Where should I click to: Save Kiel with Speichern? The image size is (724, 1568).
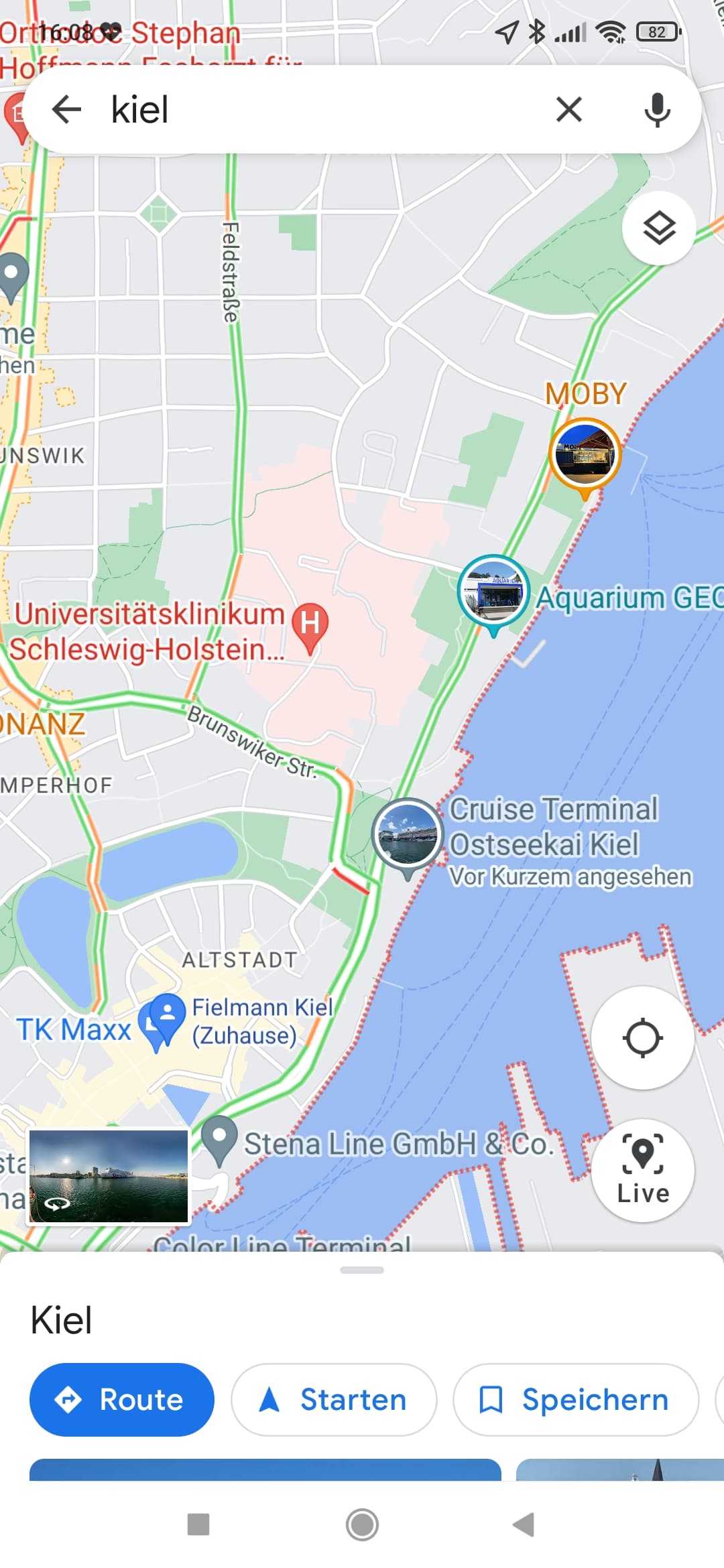tap(576, 1400)
